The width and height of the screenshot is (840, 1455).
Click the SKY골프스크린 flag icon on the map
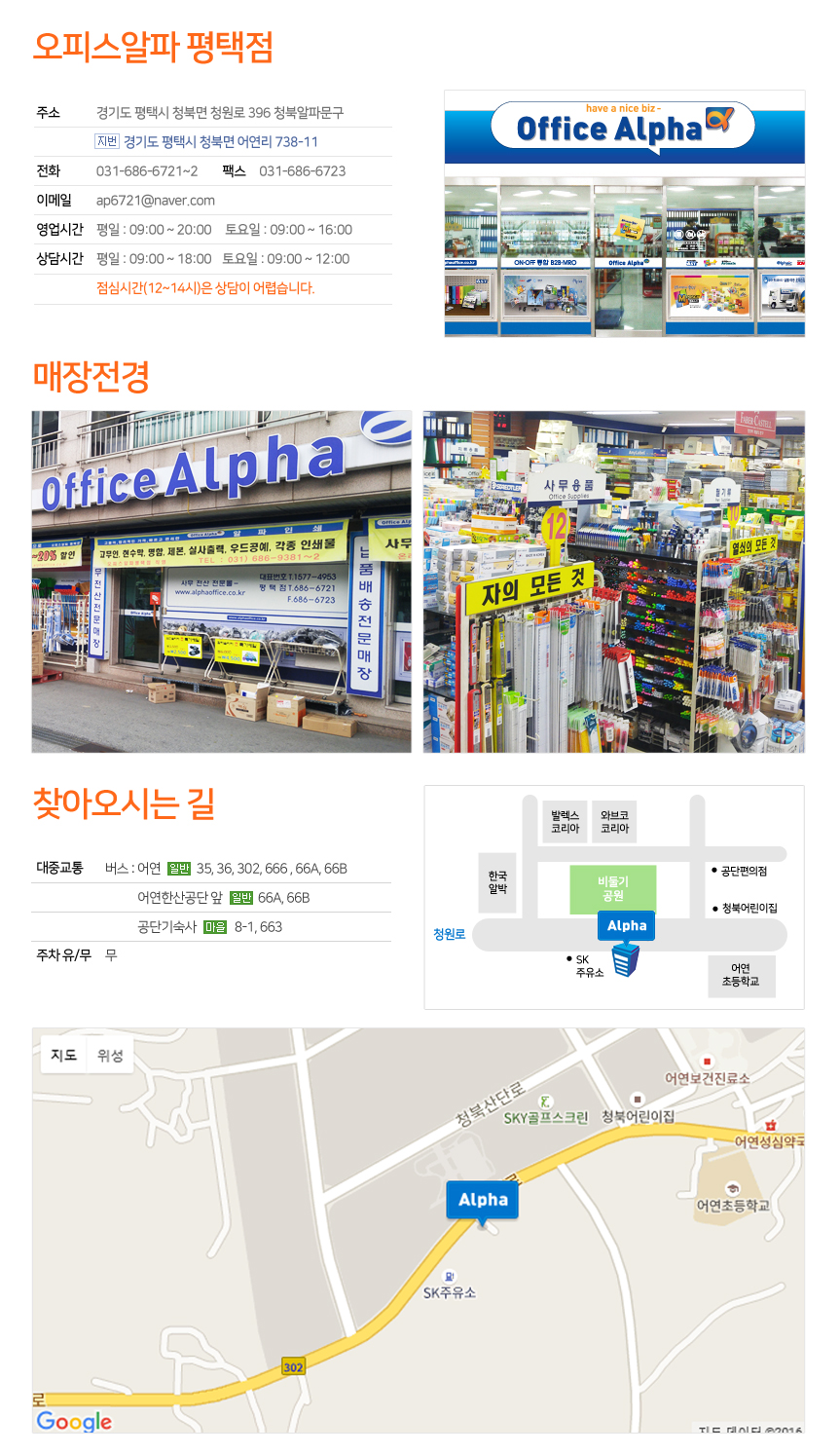[545, 1100]
